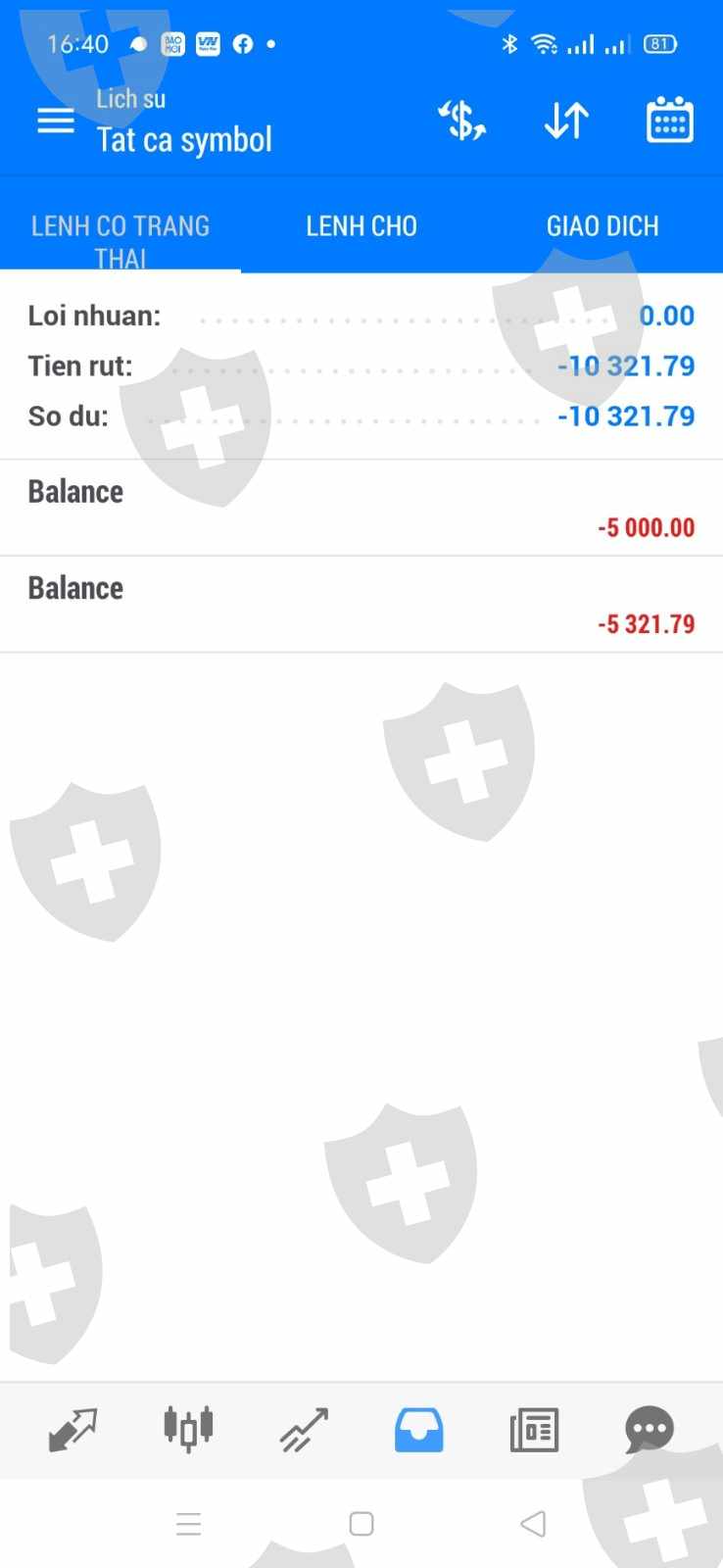Open the candlestick chart section

pos(188,1430)
